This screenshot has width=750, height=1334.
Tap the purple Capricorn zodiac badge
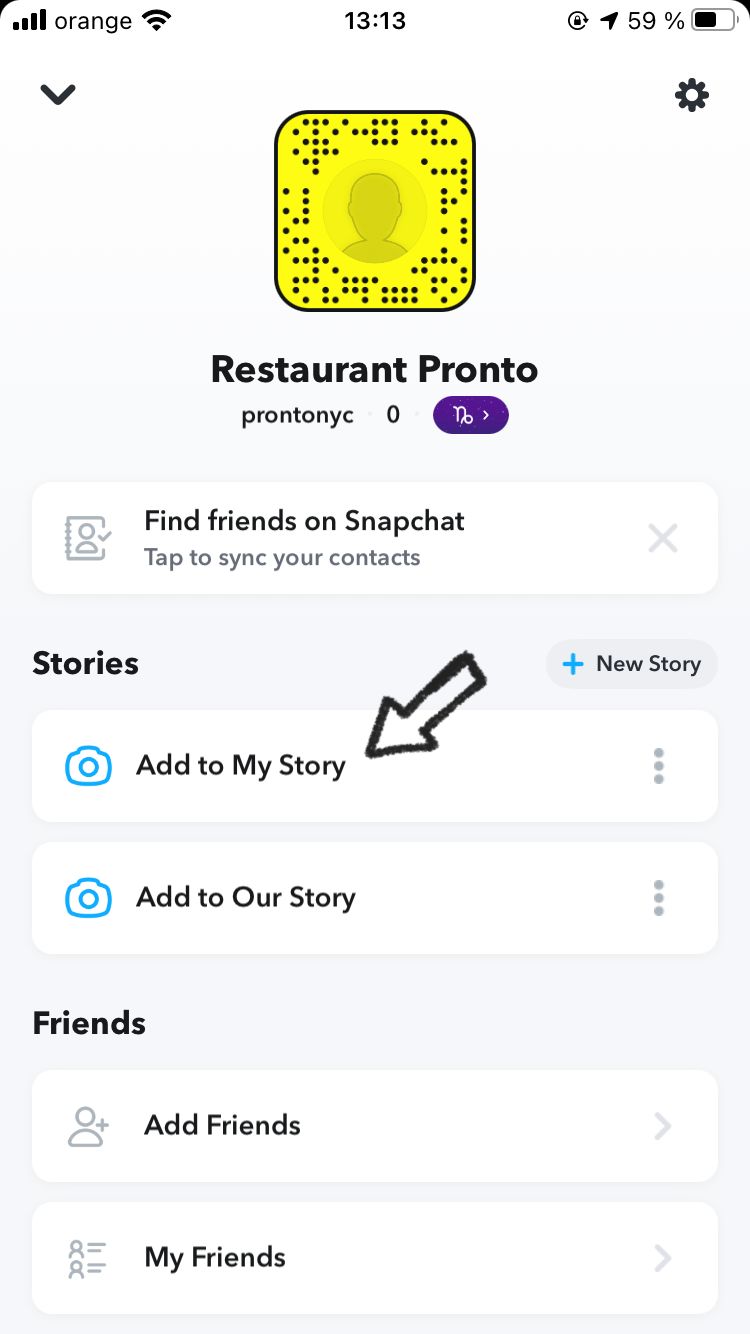click(x=470, y=415)
